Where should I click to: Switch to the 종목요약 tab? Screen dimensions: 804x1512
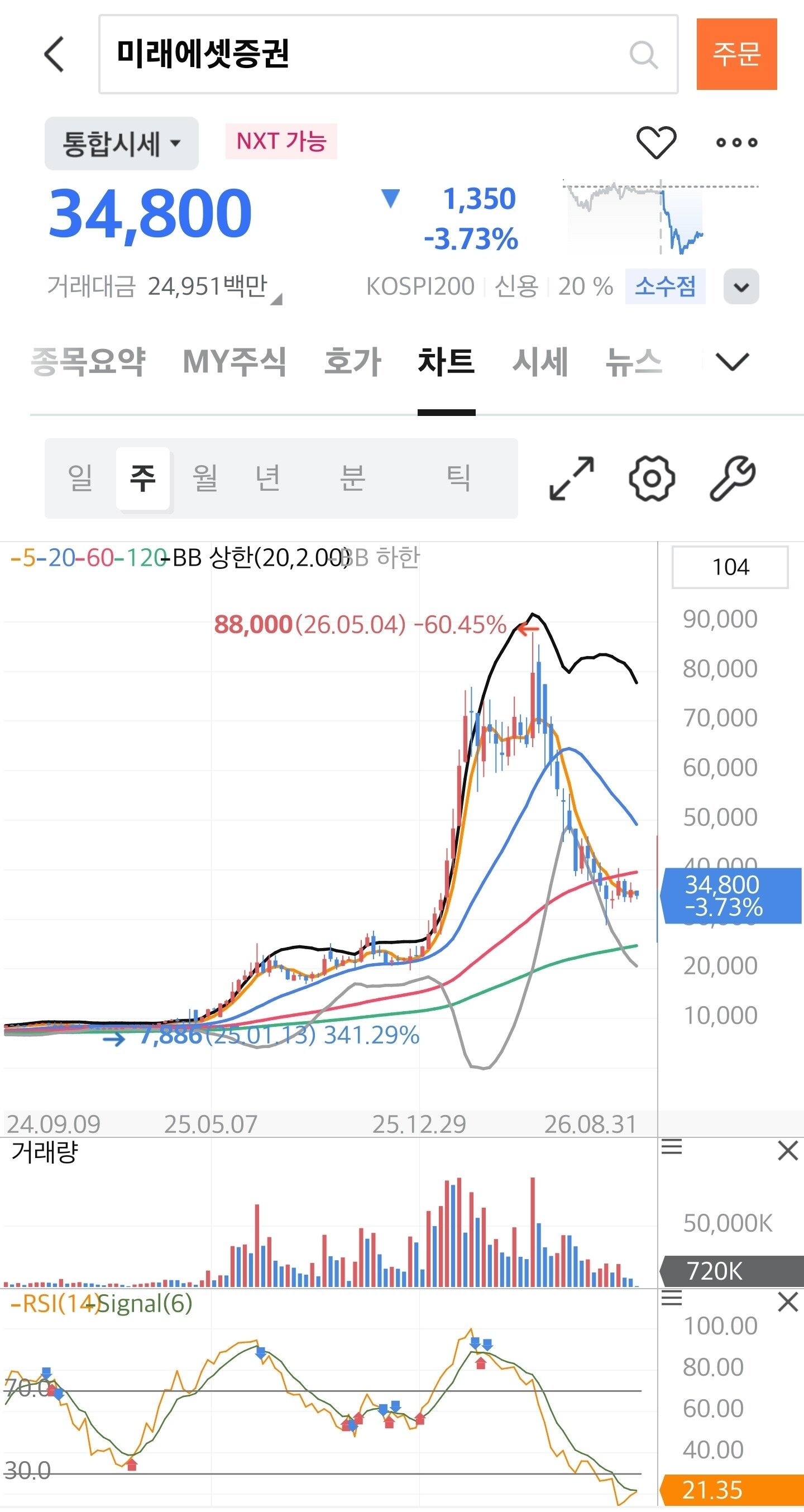[88, 361]
